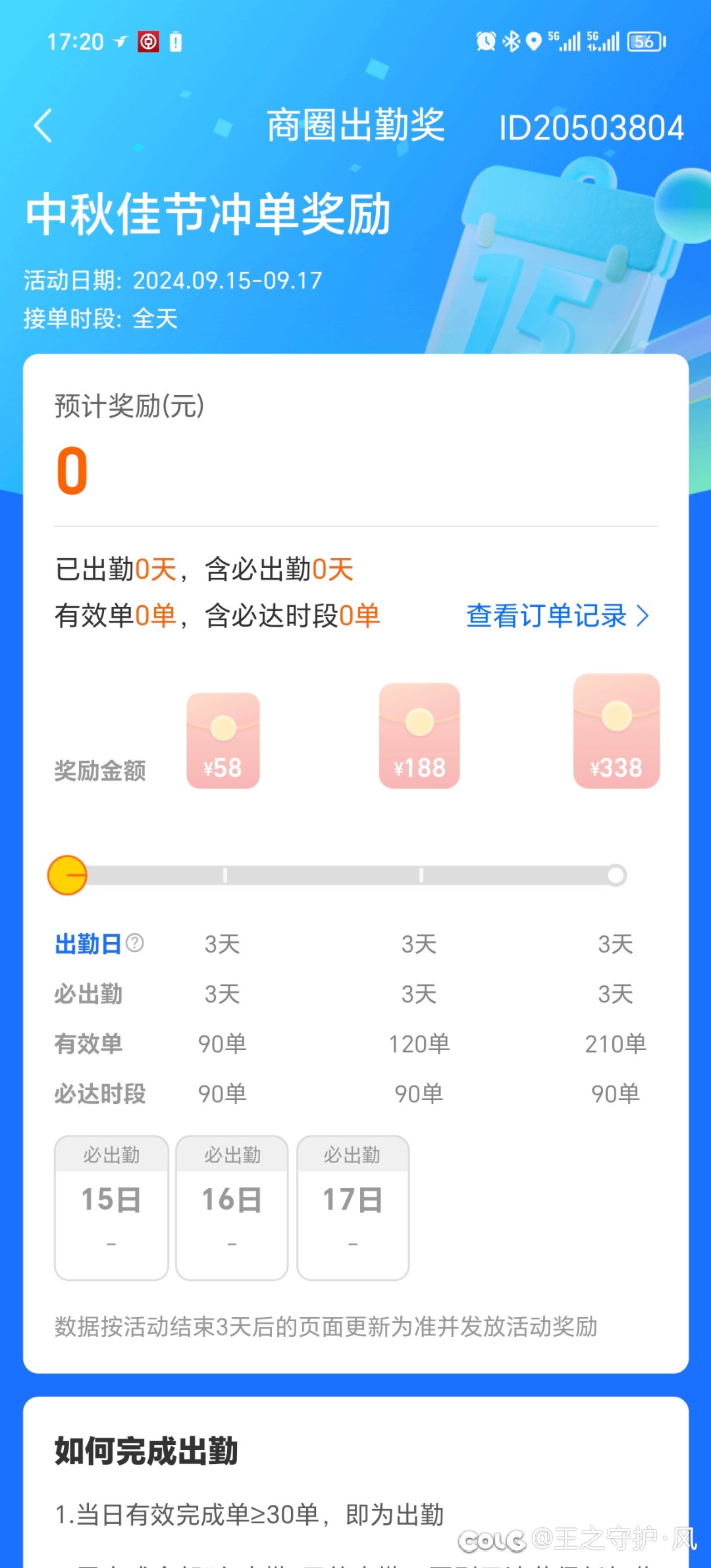Select the 15日 必出勤 day card
This screenshot has width=711, height=1568.
(111, 1208)
